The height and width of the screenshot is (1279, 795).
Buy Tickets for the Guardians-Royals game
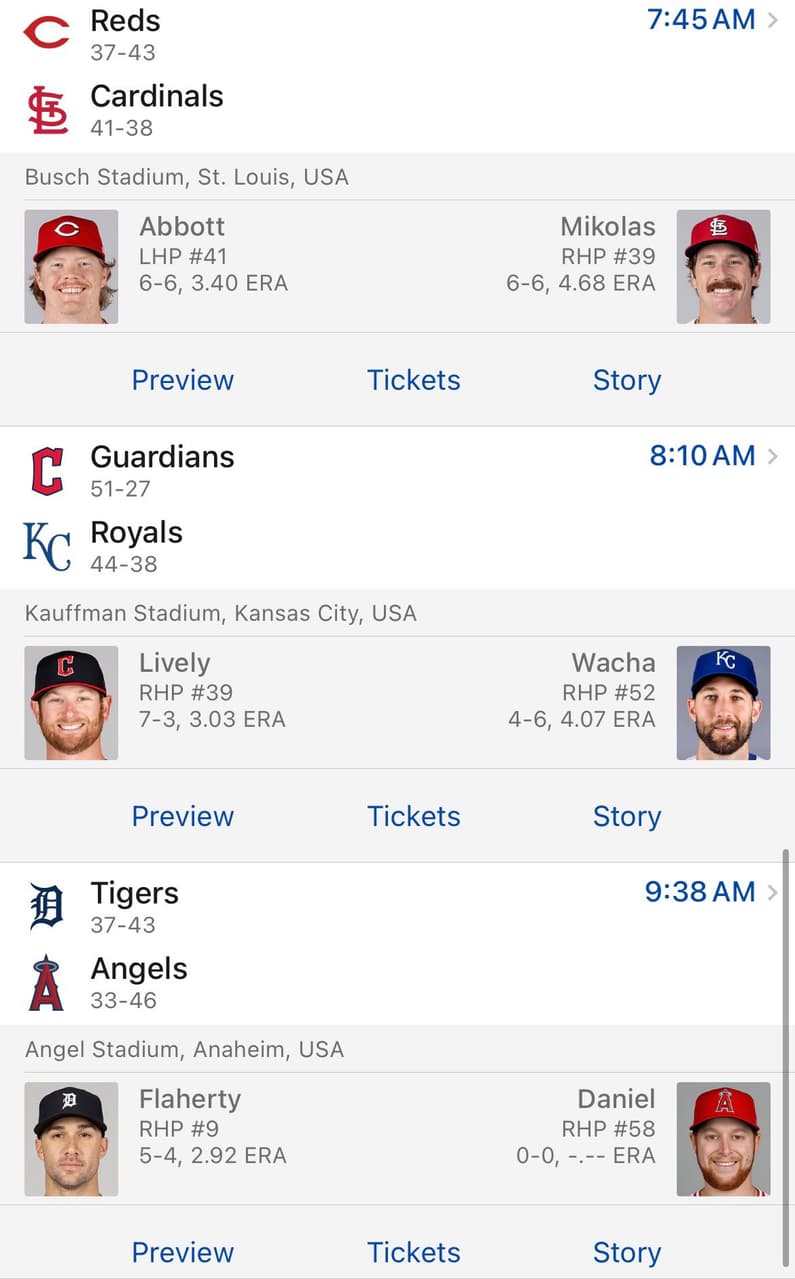click(x=414, y=816)
